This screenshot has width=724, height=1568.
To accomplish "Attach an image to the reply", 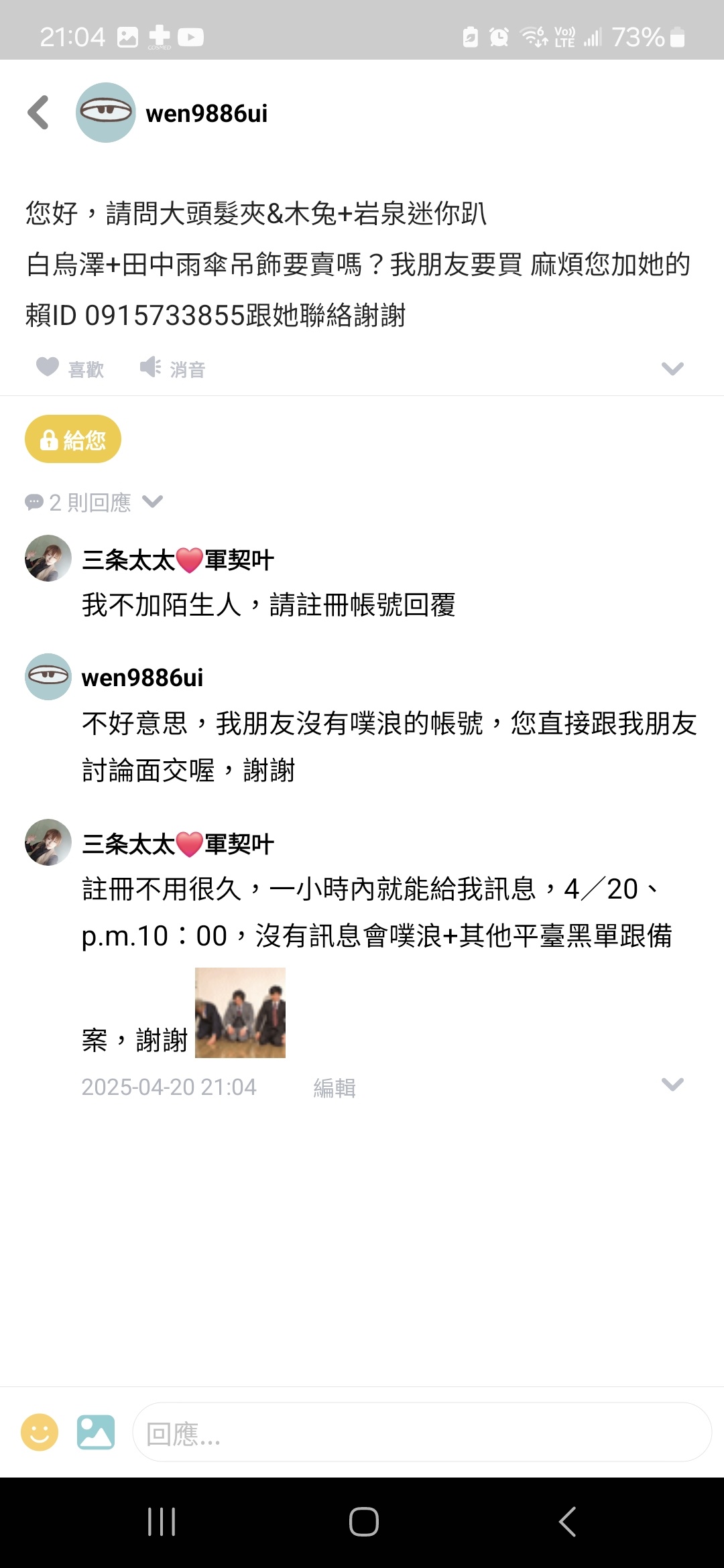I will pos(96,1432).
